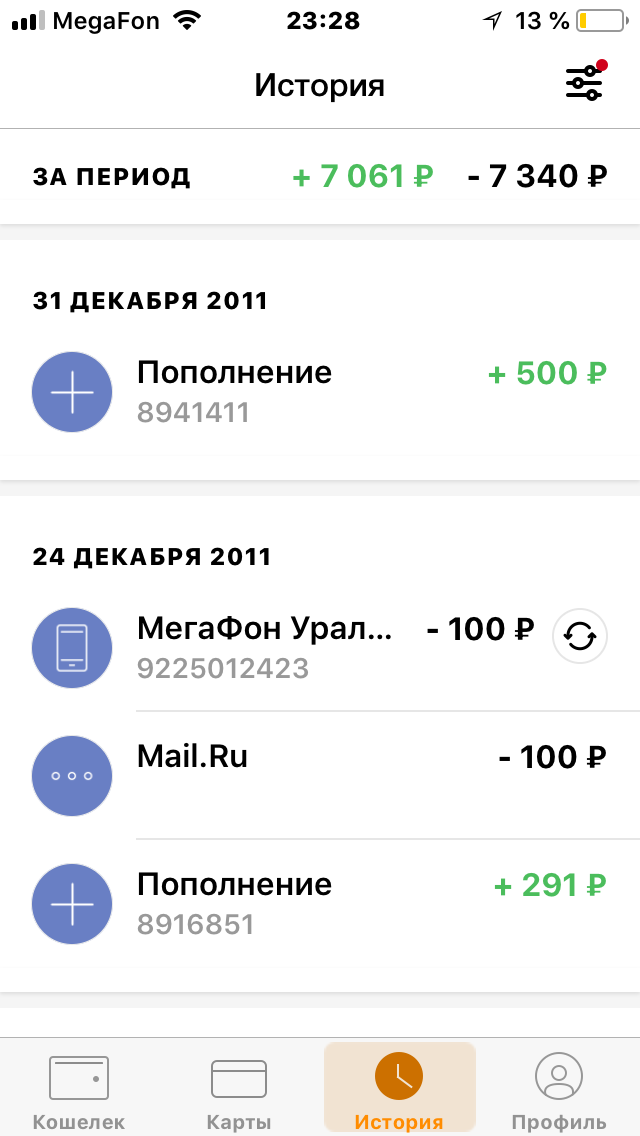Open the Пополнение 8941411 transaction
The height and width of the screenshot is (1136, 640).
point(320,392)
